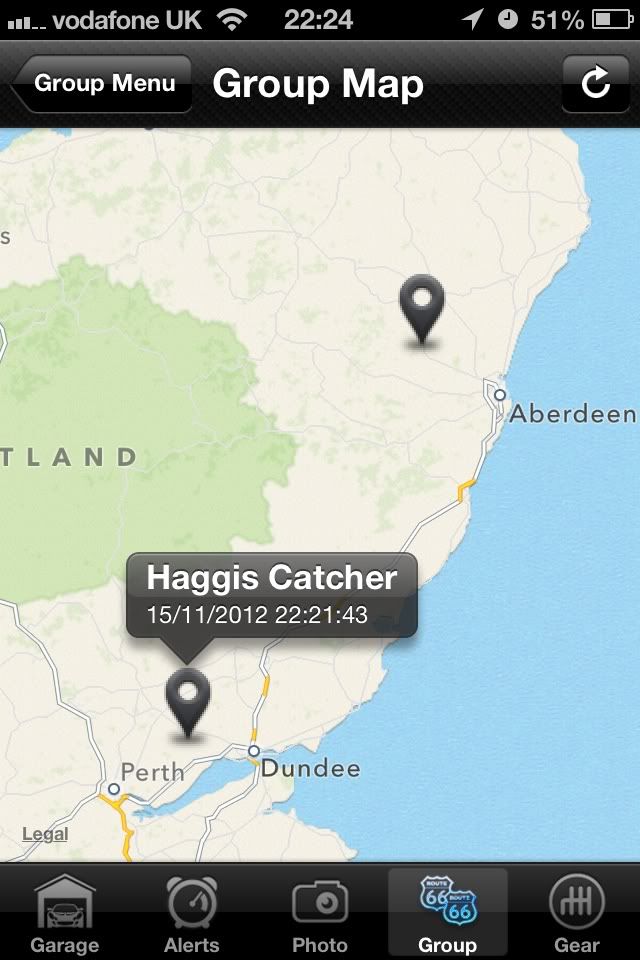Open the Alerts tab
This screenshot has height=960, width=640.
(x=192, y=914)
